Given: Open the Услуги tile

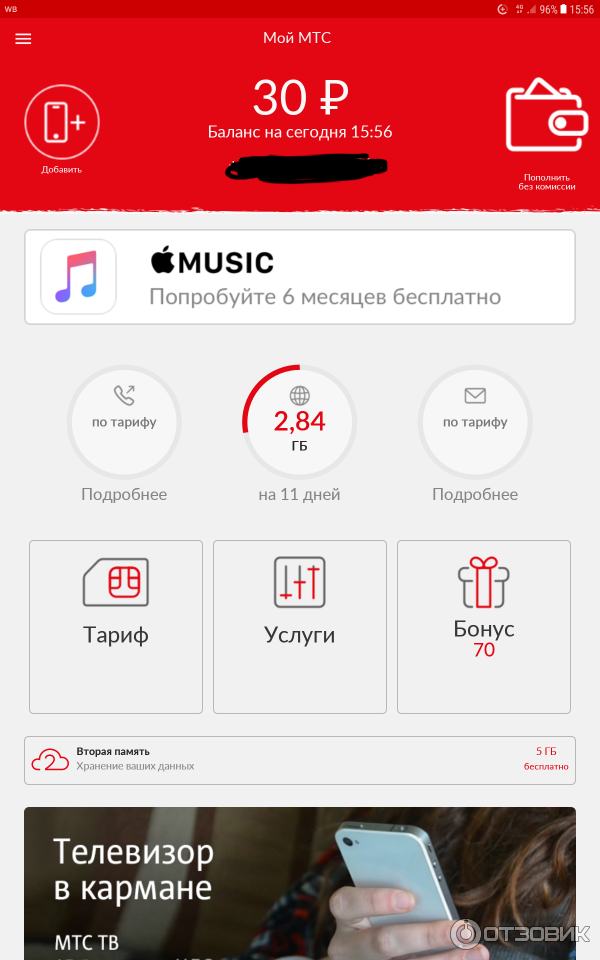Looking at the screenshot, I should 300,626.
